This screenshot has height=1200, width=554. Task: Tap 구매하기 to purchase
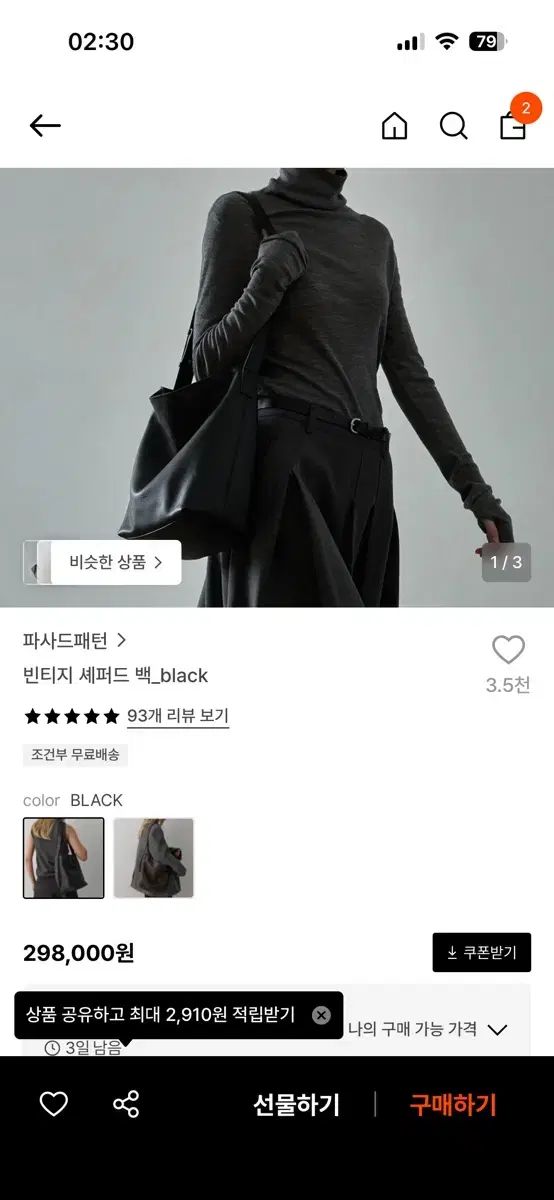[x=453, y=1105]
